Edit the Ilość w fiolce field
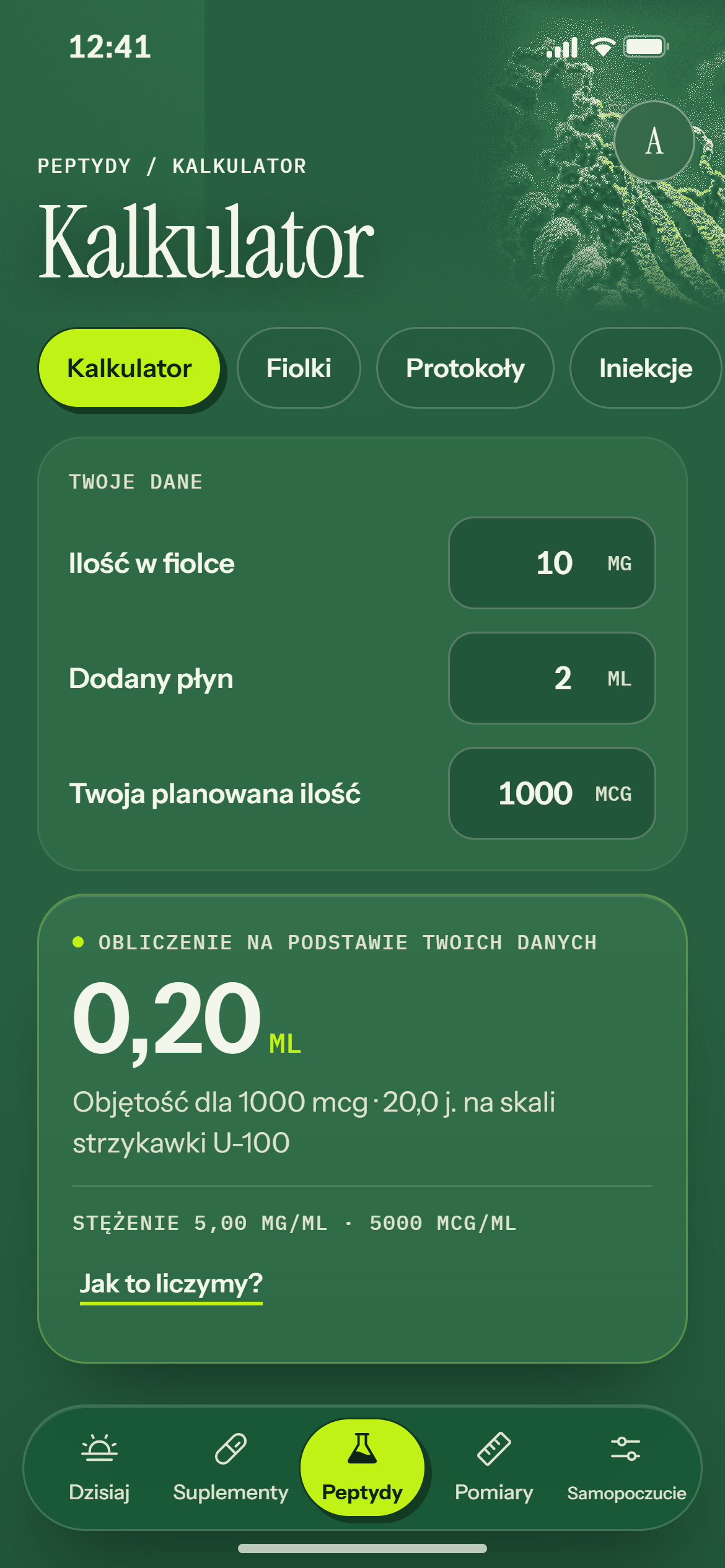The width and height of the screenshot is (725, 1568). pyautogui.click(x=551, y=563)
